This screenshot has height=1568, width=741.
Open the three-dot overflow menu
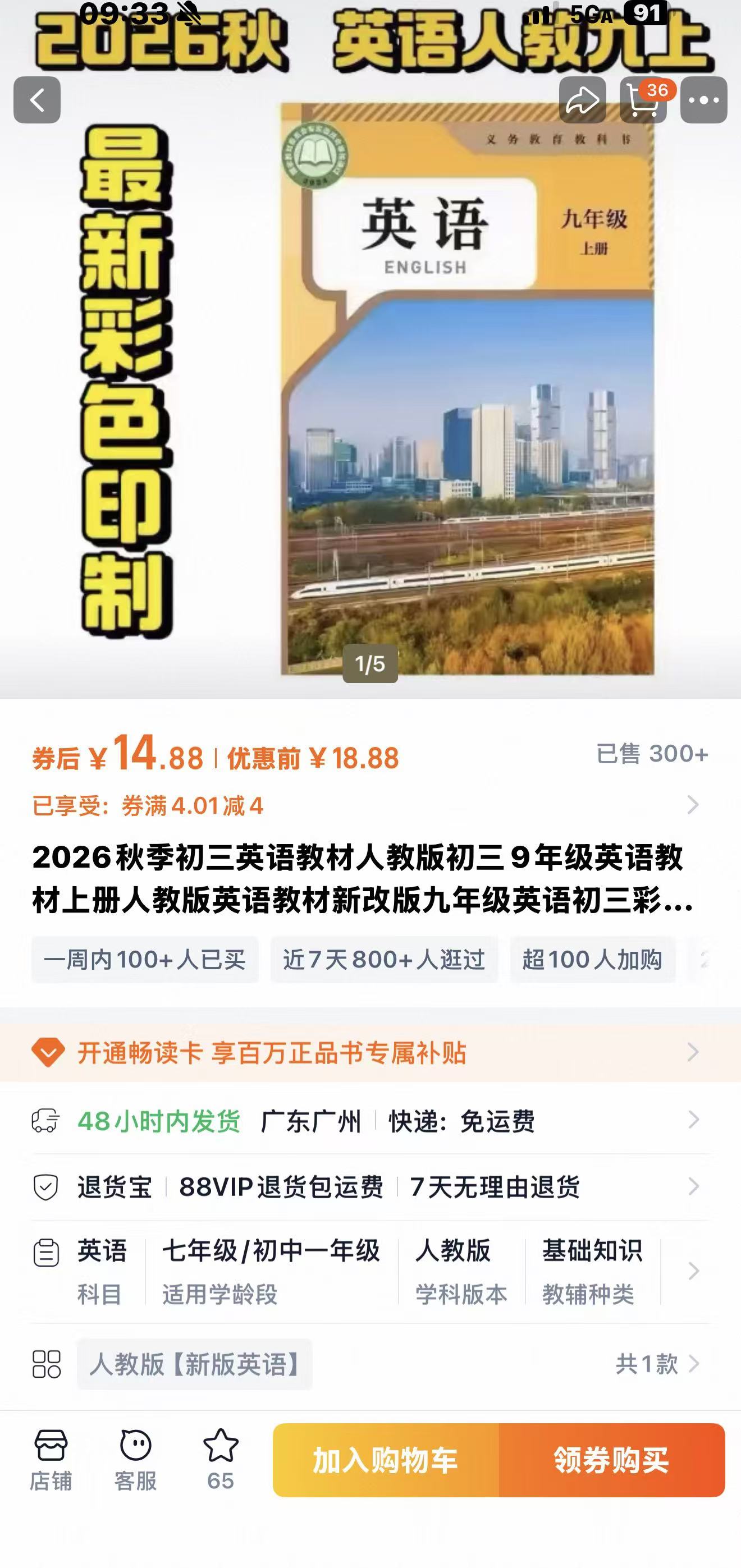pos(703,100)
